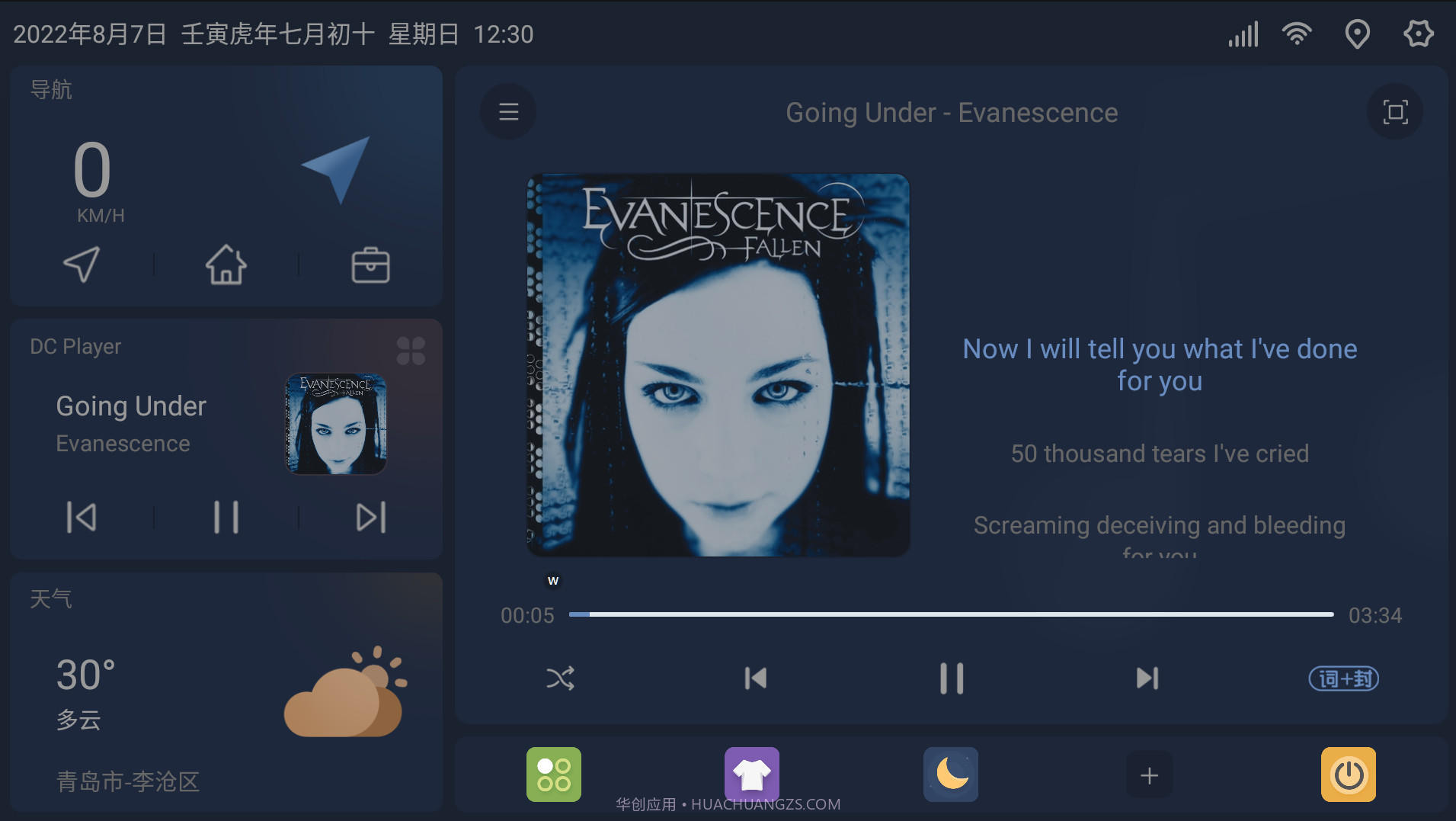Add a shortcut with the plus button
Screen dimensions: 1456x821
1149,775
